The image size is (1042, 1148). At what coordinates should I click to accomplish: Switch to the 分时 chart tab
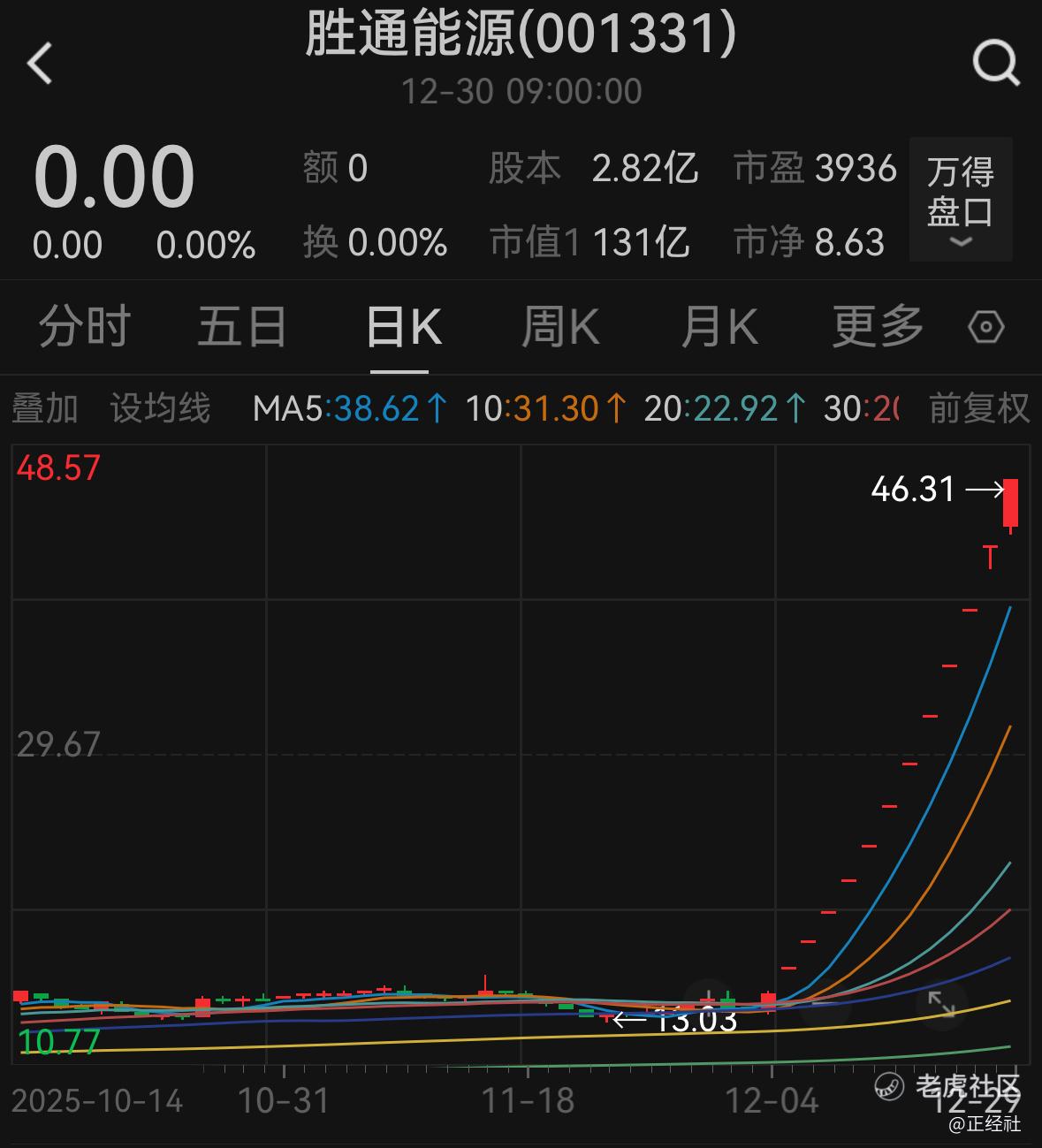pyautogui.click(x=85, y=327)
